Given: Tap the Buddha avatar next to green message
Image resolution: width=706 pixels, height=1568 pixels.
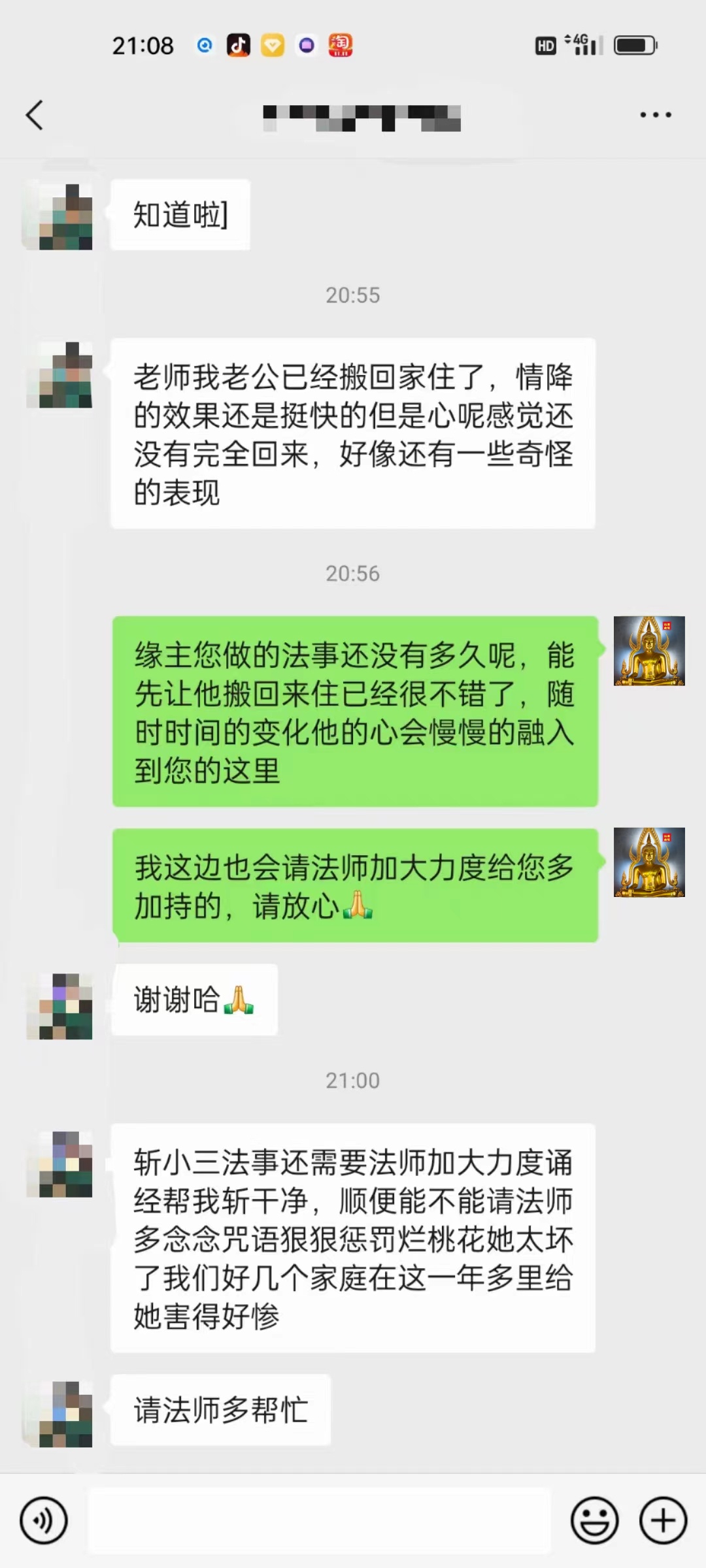Looking at the screenshot, I should click(x=650, y=651).
